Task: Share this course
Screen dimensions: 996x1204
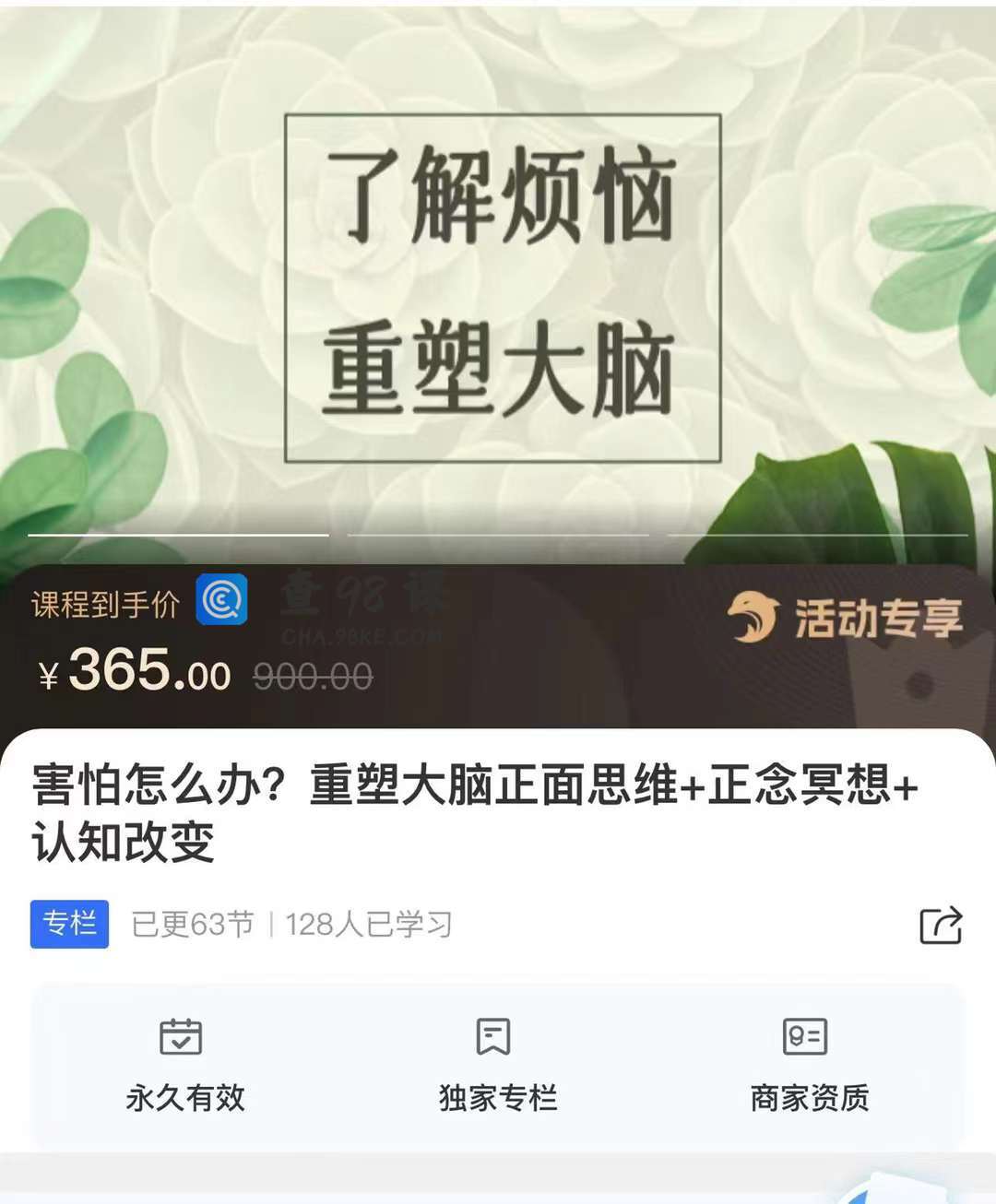Action: pyautogui.click(x=941, y=925)
